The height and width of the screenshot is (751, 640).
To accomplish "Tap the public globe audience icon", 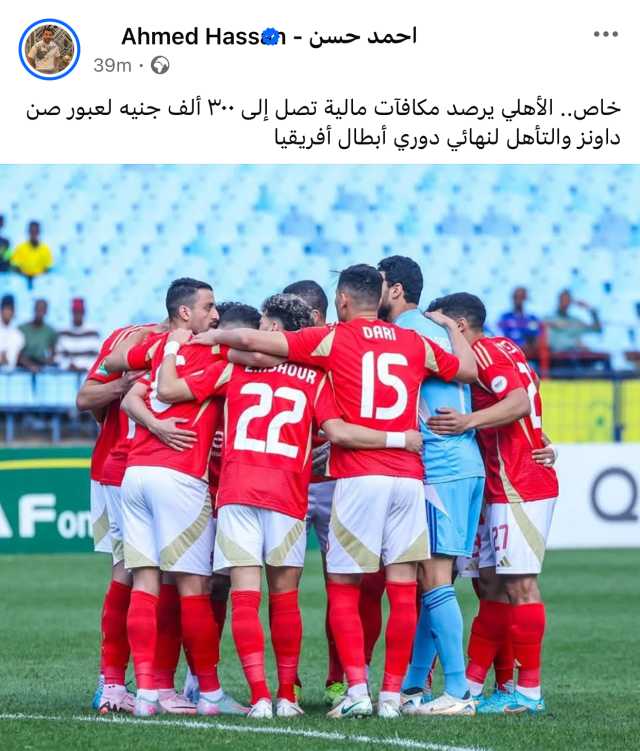I will tap(160, 65).
